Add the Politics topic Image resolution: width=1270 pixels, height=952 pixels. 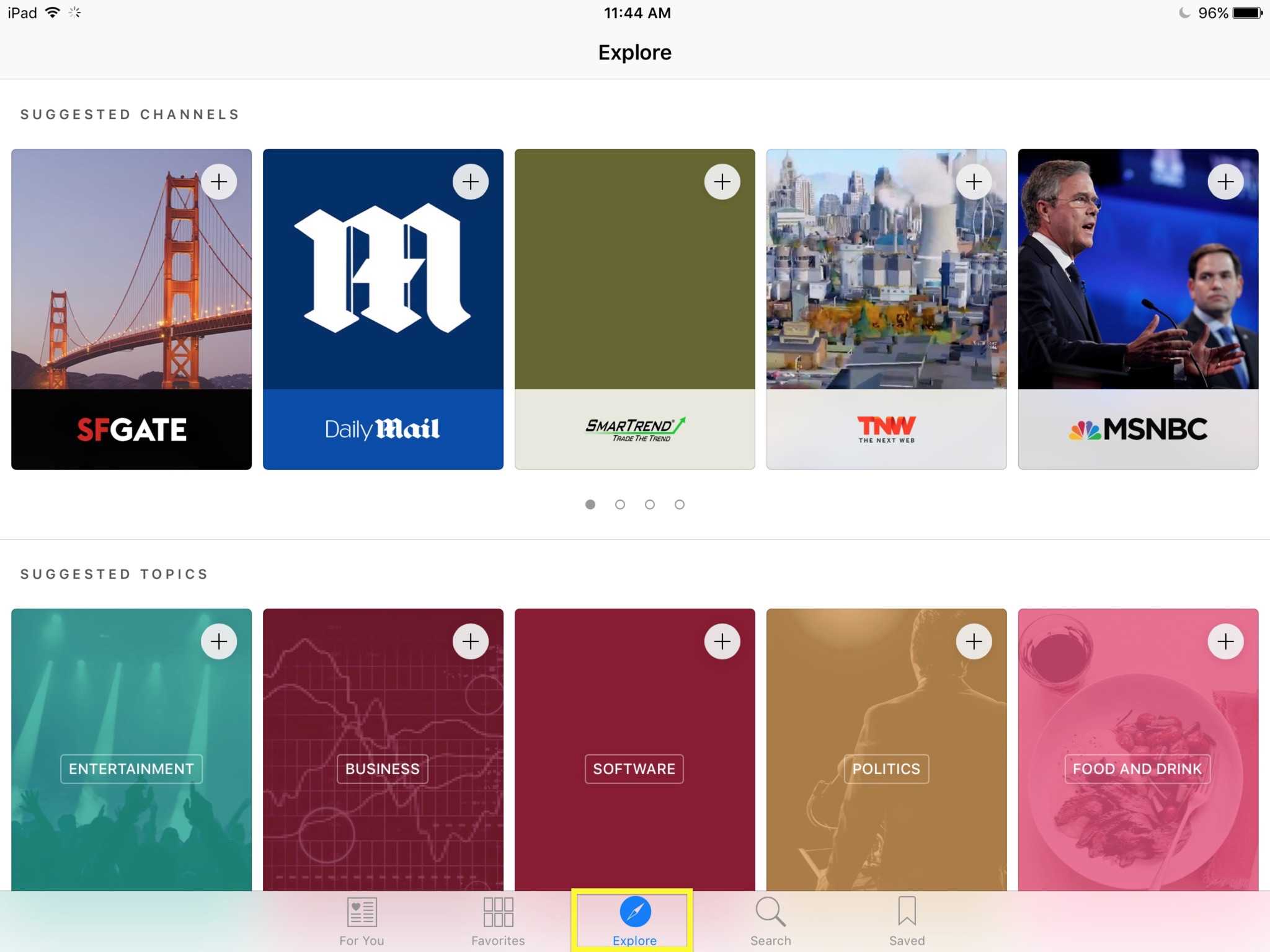pyautogui.click(x=974, y=641)
